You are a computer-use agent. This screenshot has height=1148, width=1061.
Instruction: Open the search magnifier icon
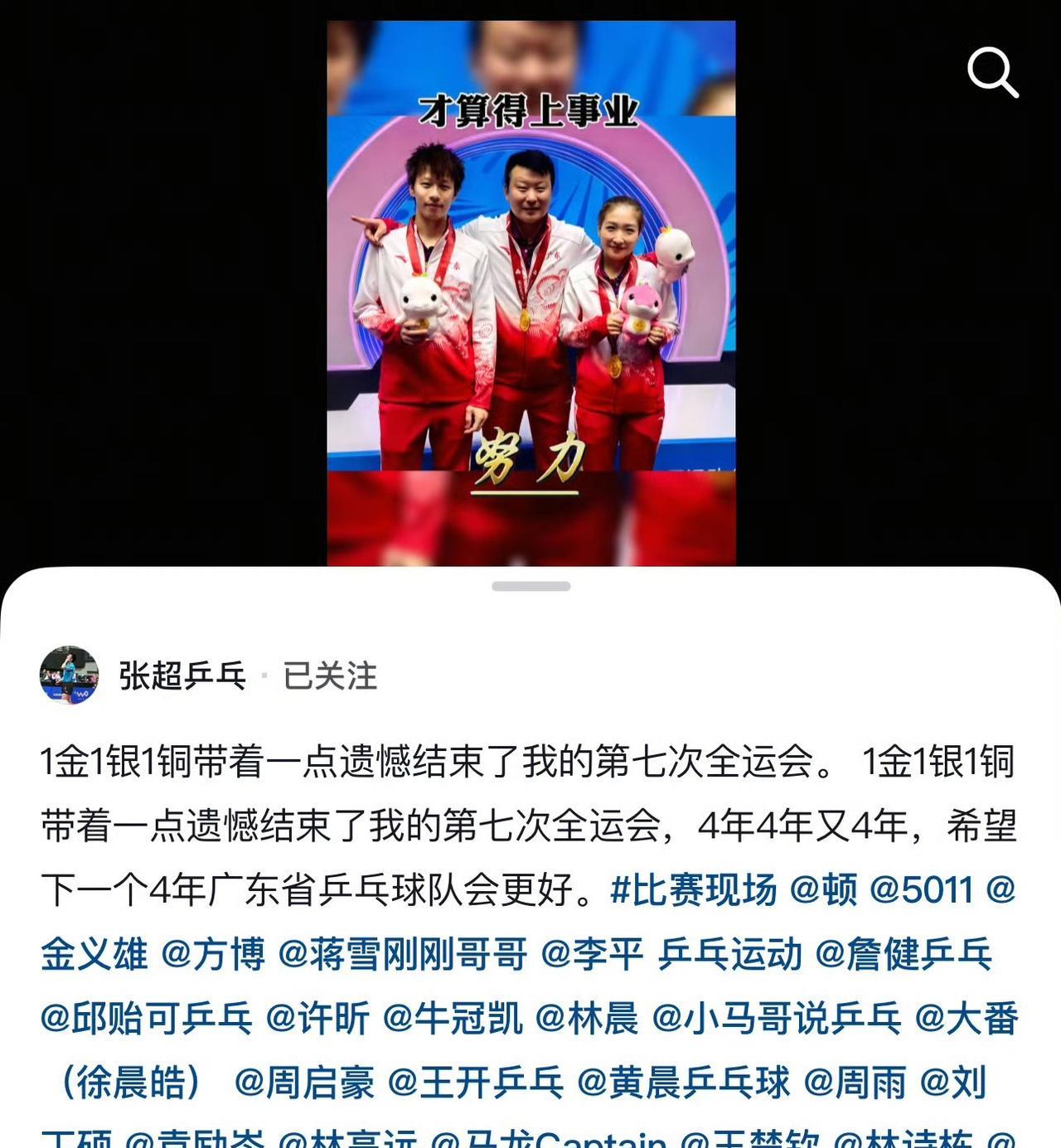coord(992,72)
